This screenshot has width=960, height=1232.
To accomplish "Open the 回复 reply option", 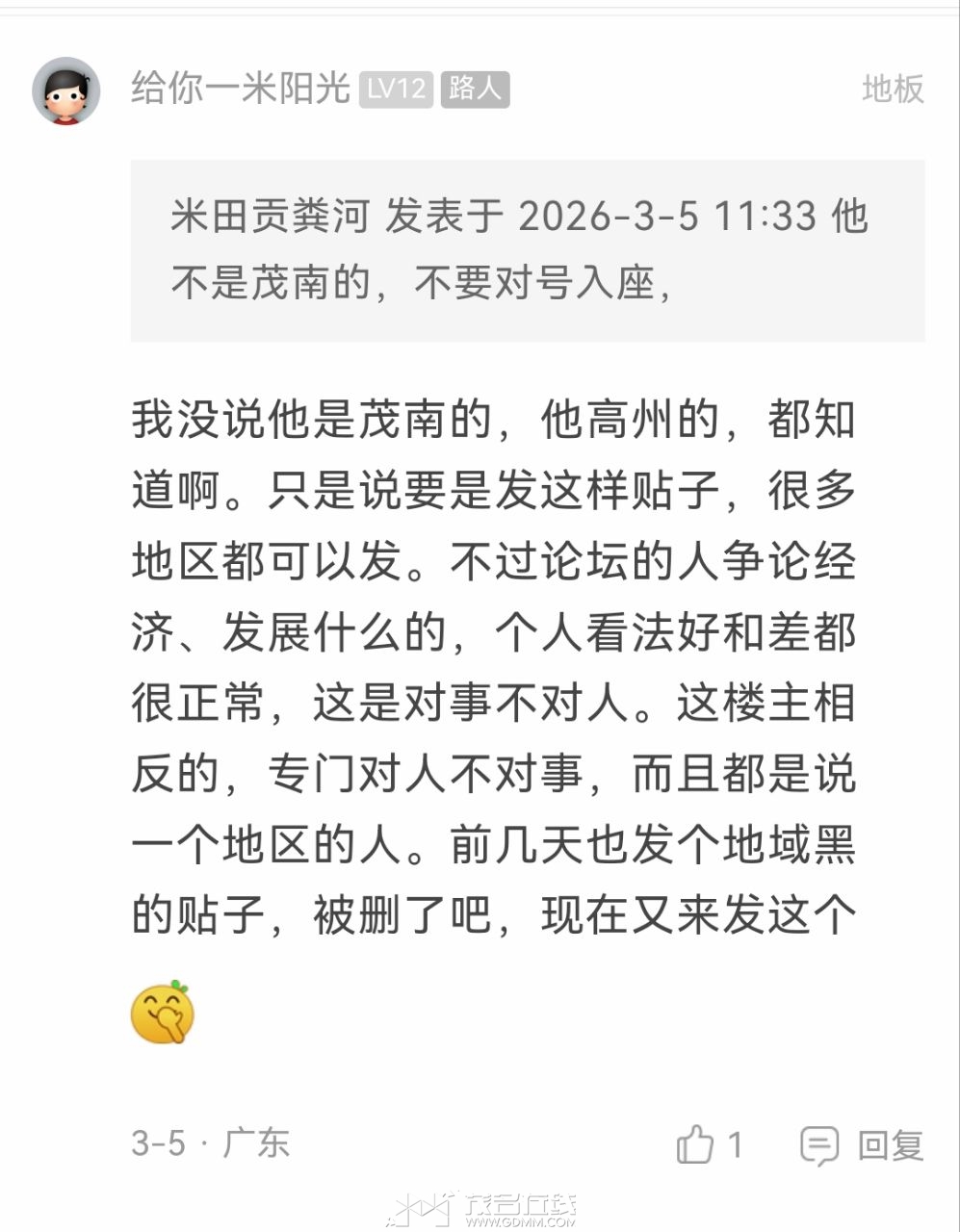I will pos(892,1145).
